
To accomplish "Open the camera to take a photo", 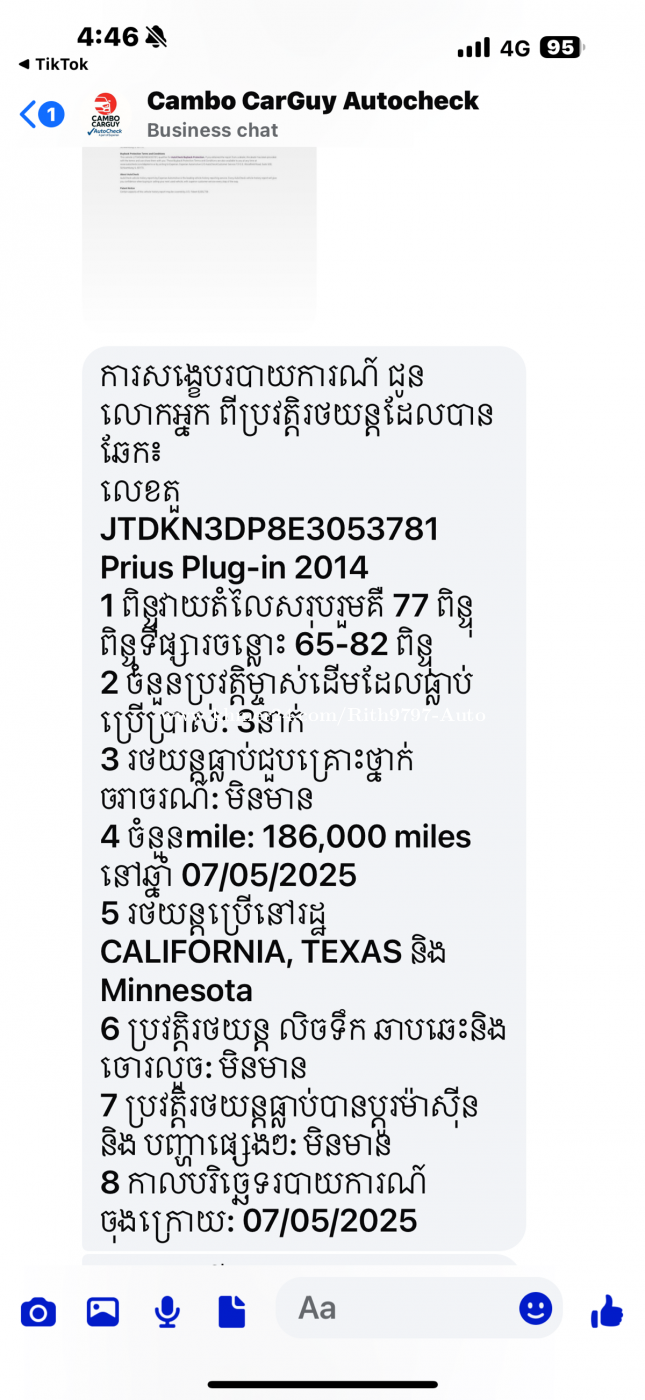I will pos(38,1311).
